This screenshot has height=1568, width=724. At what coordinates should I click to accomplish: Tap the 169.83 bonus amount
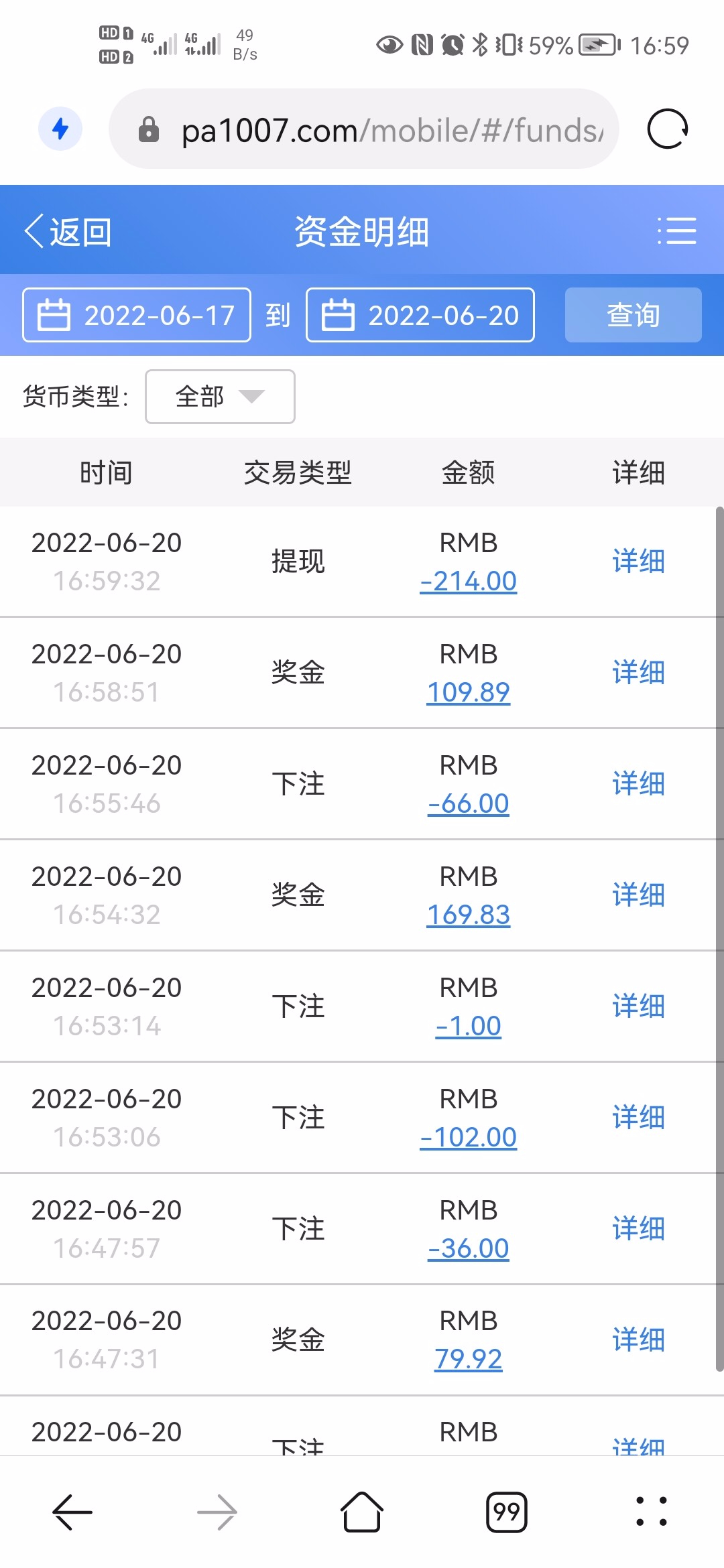[469, 915]
